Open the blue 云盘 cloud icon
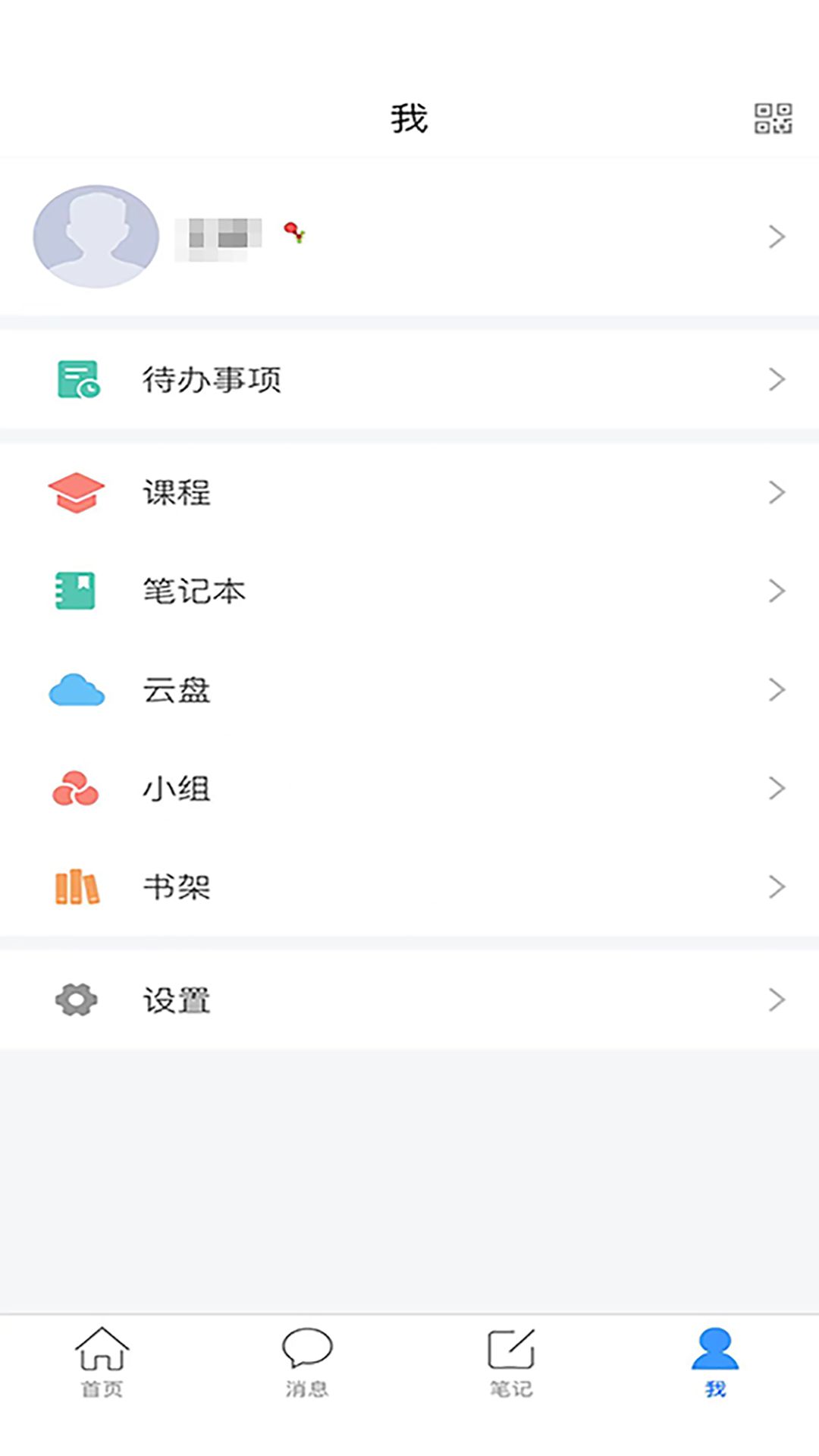Image resolution: width=819 pixels, height=1456 pixels. point(74,689)
